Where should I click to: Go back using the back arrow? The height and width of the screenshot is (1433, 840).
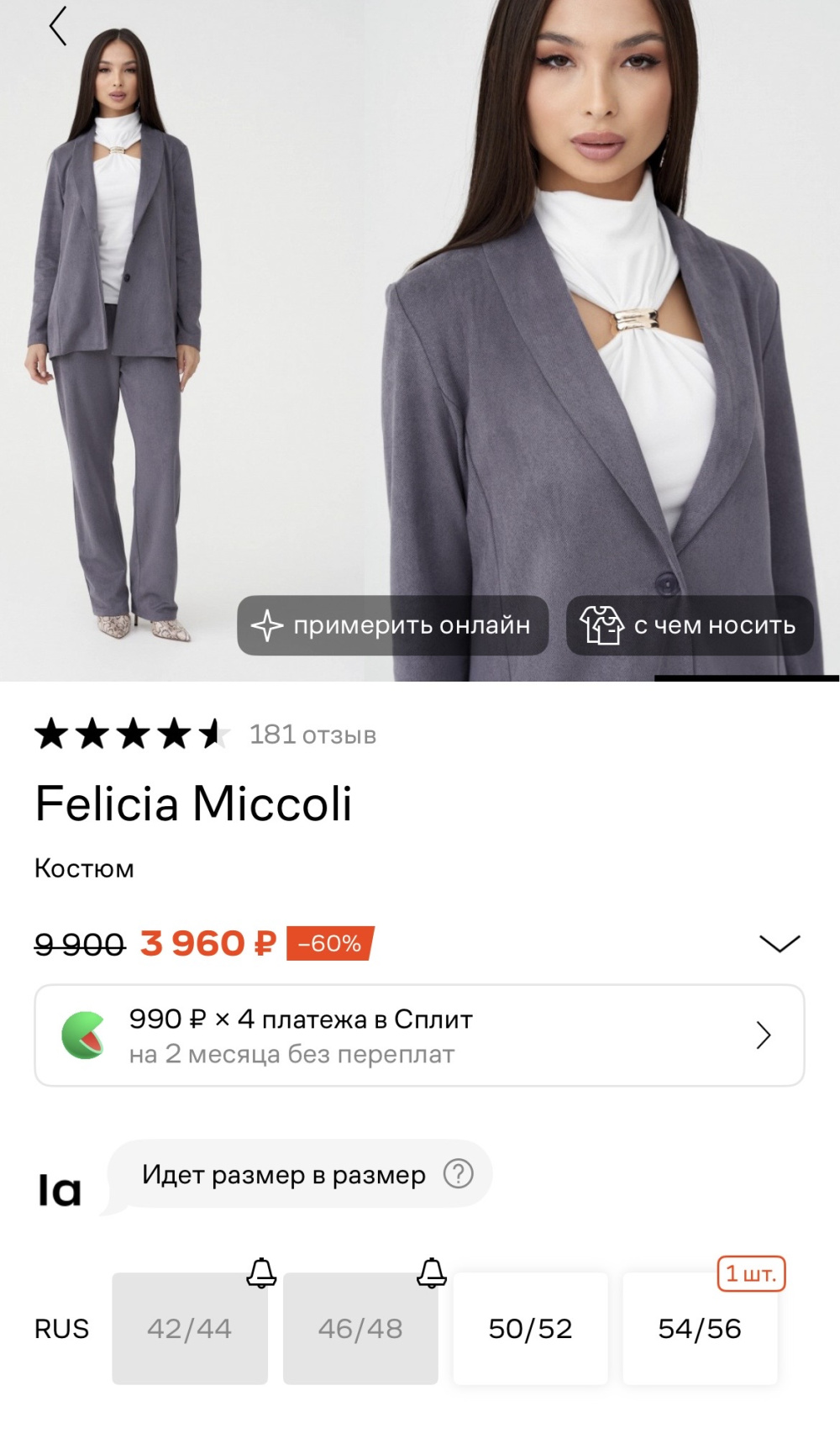click(x=56, y=26)
